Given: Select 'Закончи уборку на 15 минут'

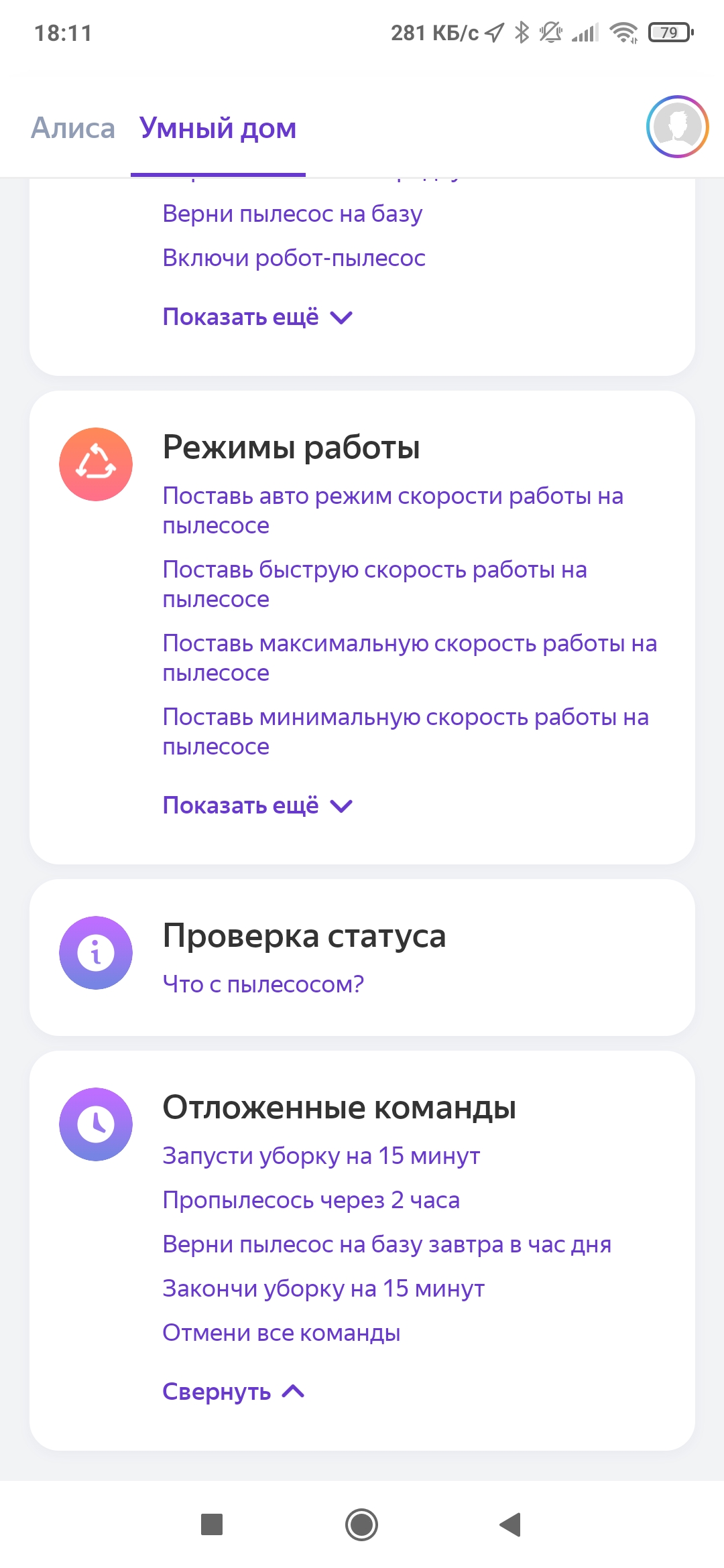Looking at the screenshot, I should [x=323, y=1289].
